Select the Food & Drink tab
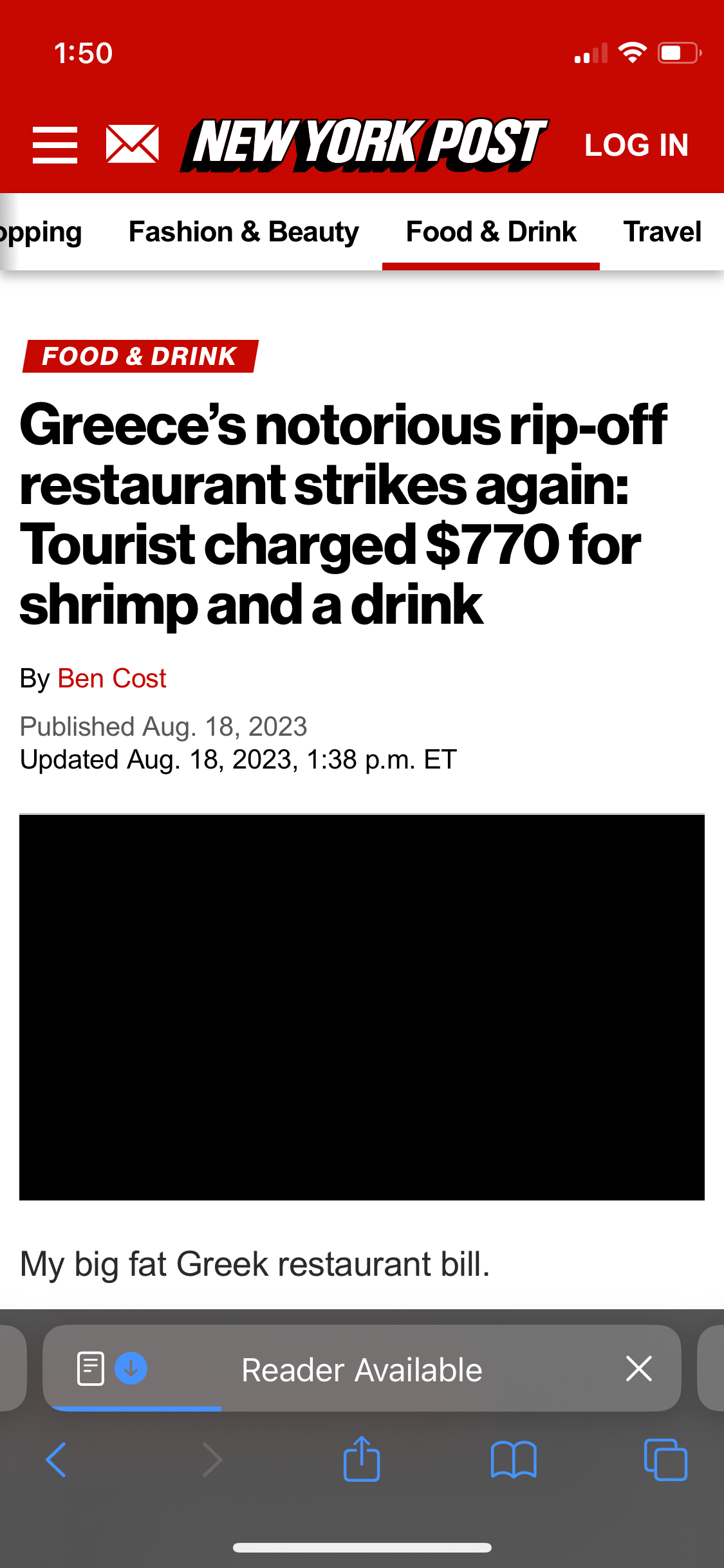Image resolution: width=724 pixels, height=1568 pixels. coord(491,232)
